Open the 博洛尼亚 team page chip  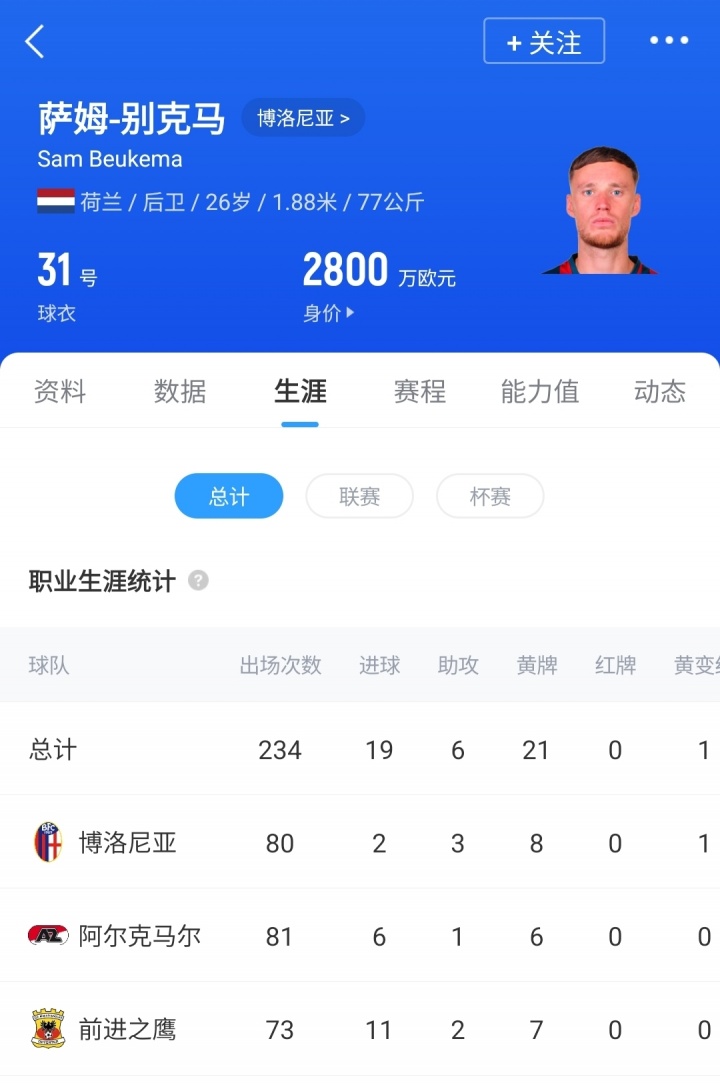coord(303,118)
